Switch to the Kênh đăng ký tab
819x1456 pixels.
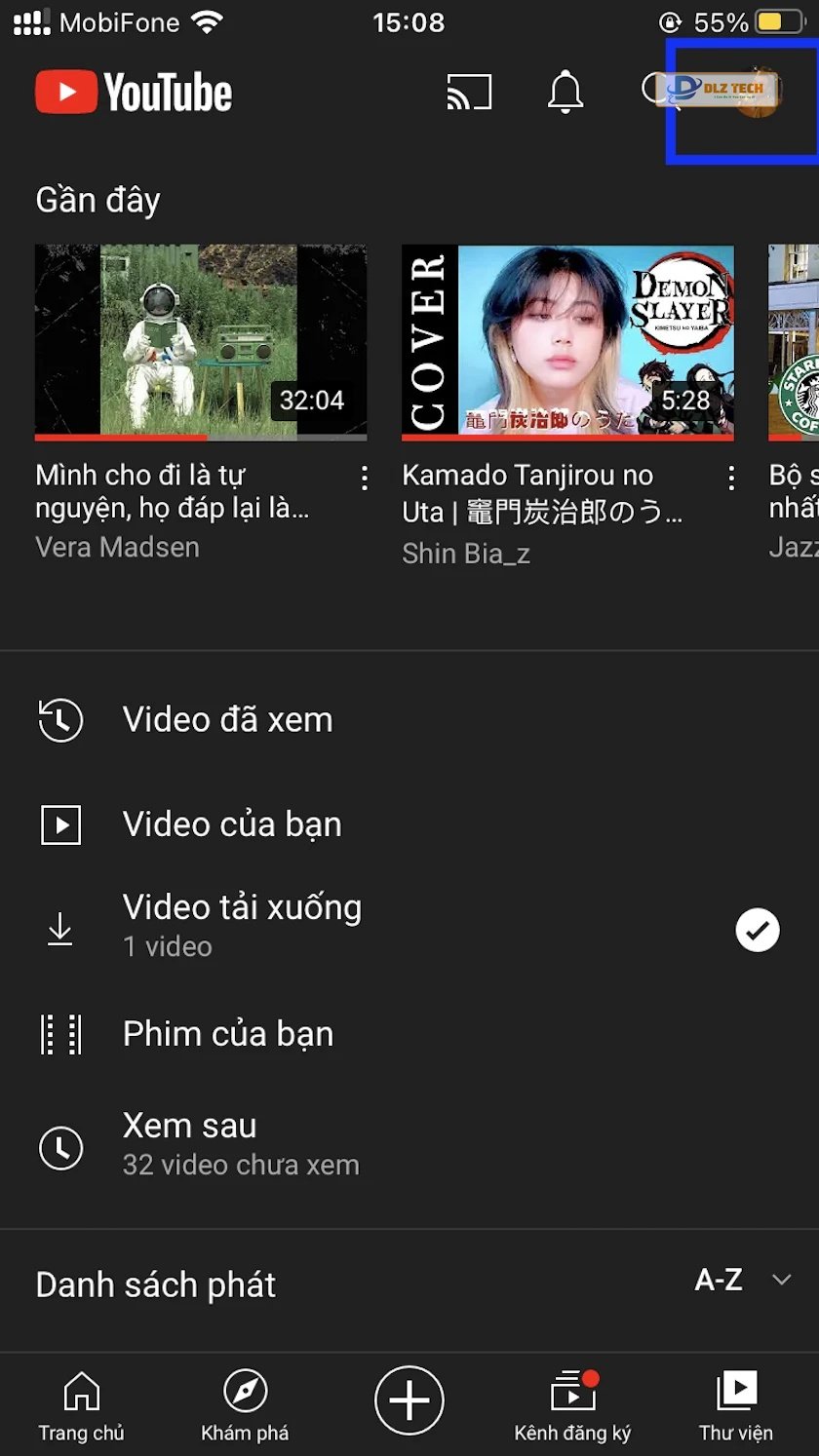pos(572,1405)
